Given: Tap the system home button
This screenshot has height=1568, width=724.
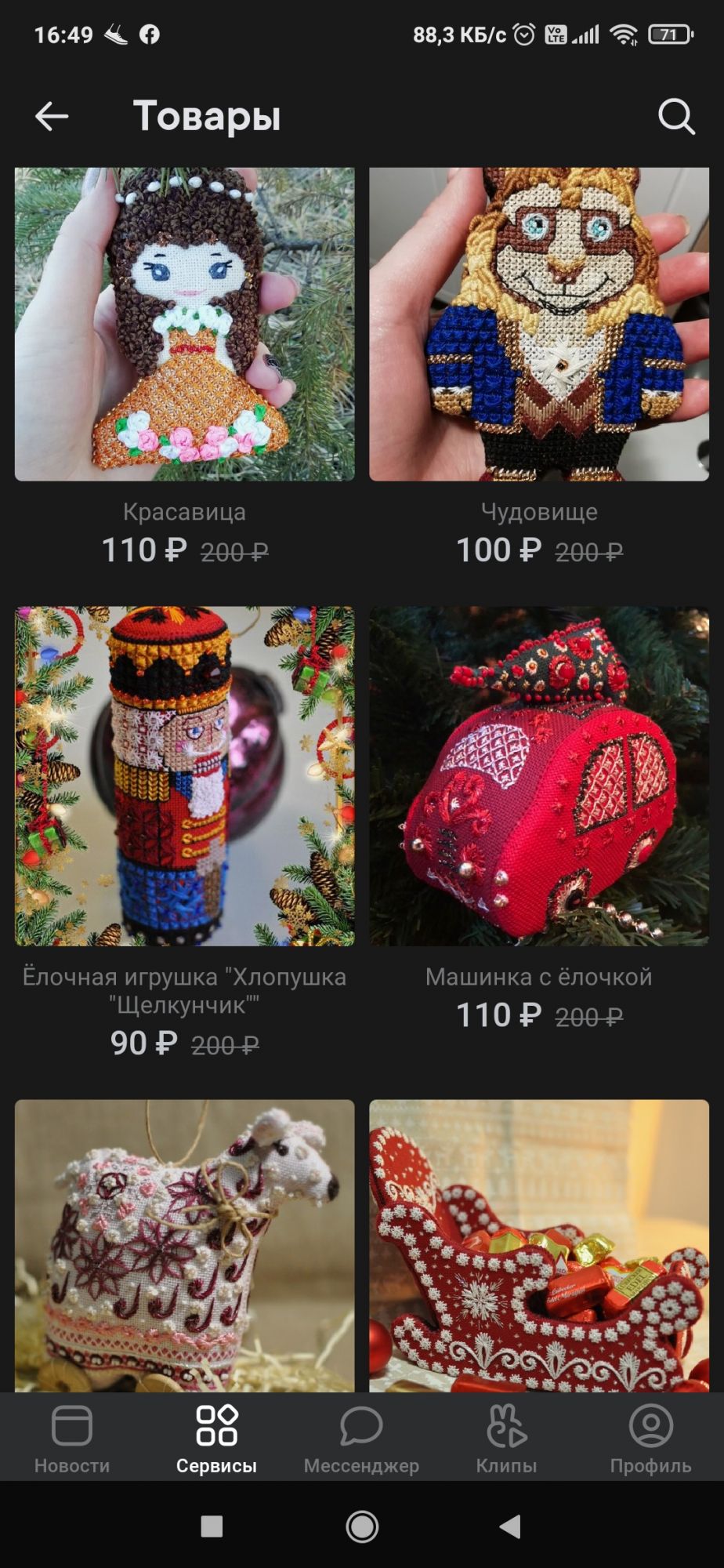Looking at the screenshot, I should pos(362,1526).
